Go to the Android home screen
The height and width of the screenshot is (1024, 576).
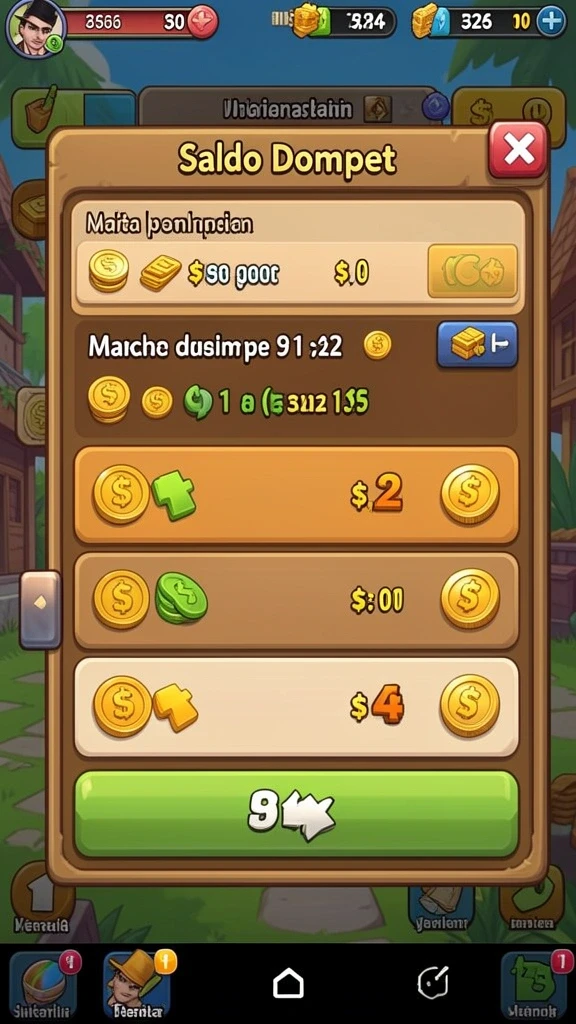click(288, 983)
